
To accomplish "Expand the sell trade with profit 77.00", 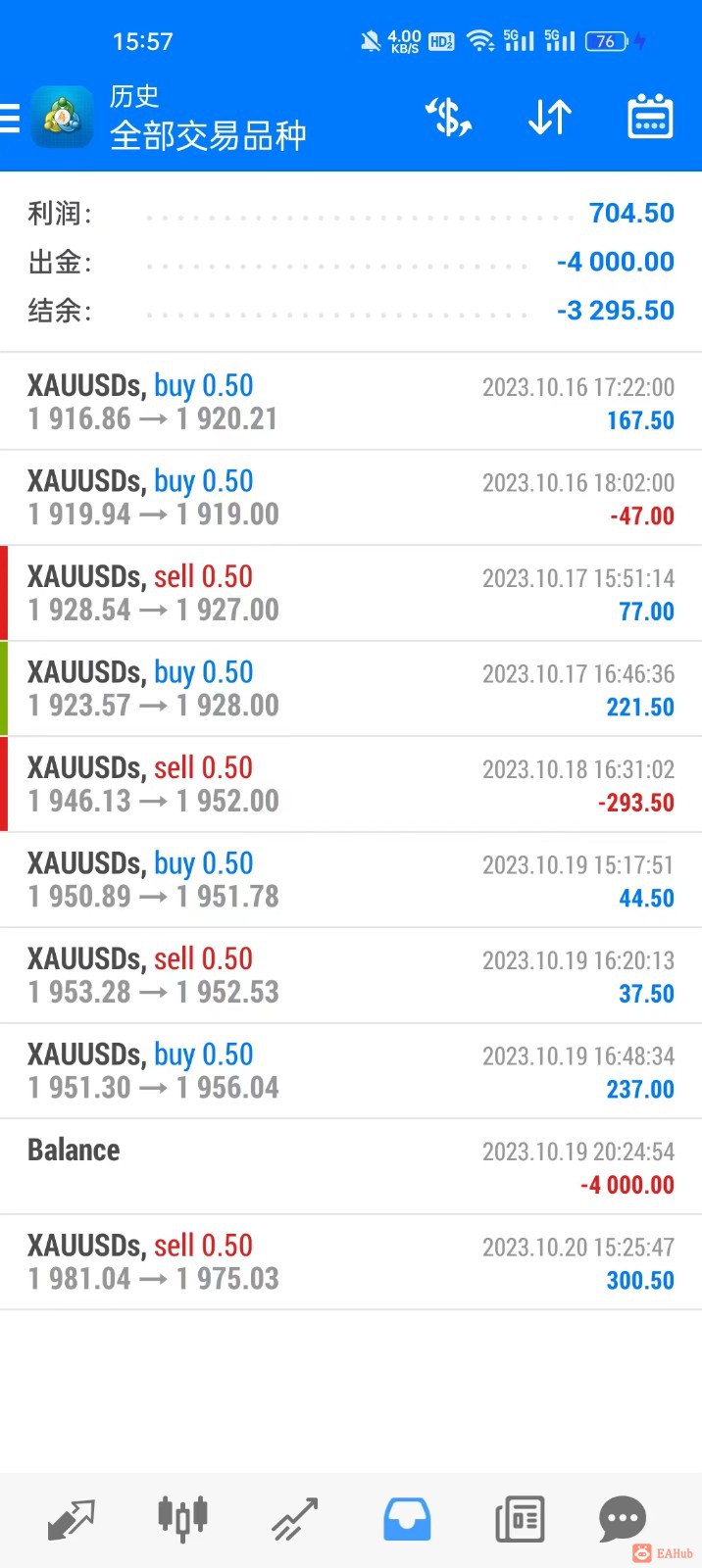I will pyautogui.click(x=351, y=593).
